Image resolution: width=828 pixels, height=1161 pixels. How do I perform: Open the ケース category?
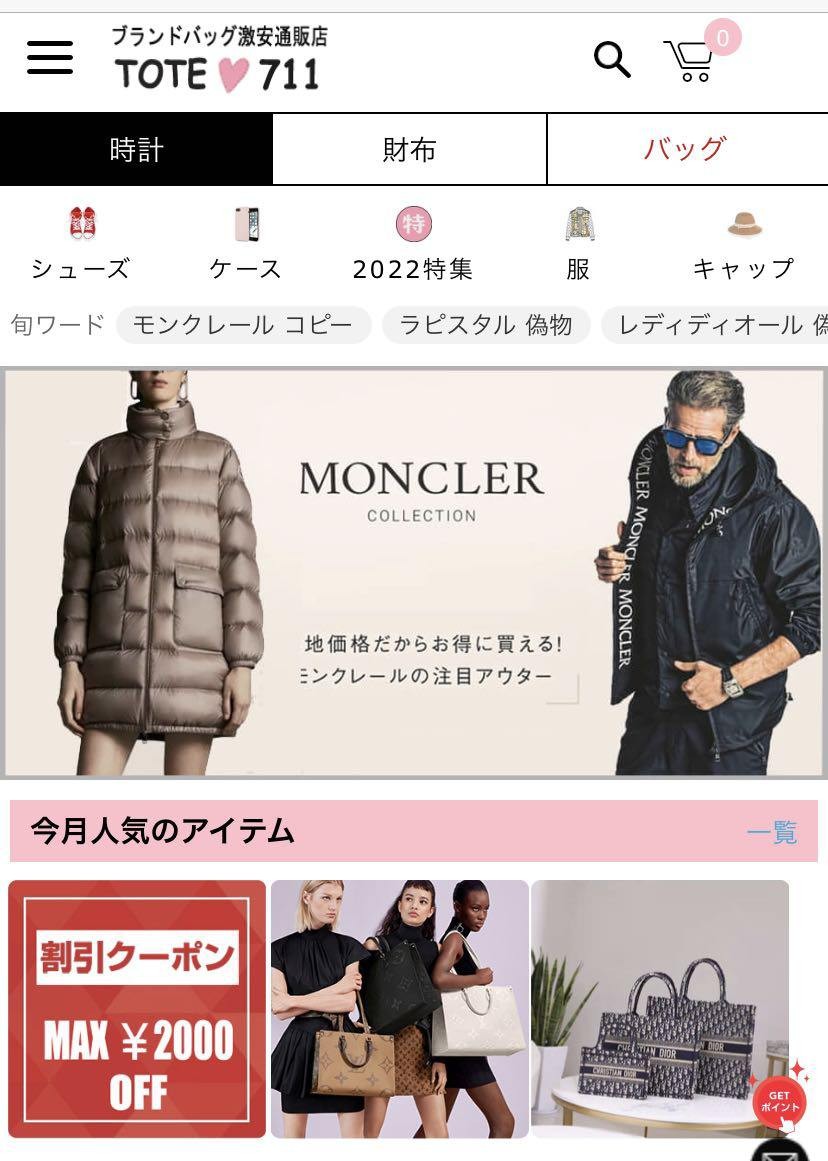246,244
